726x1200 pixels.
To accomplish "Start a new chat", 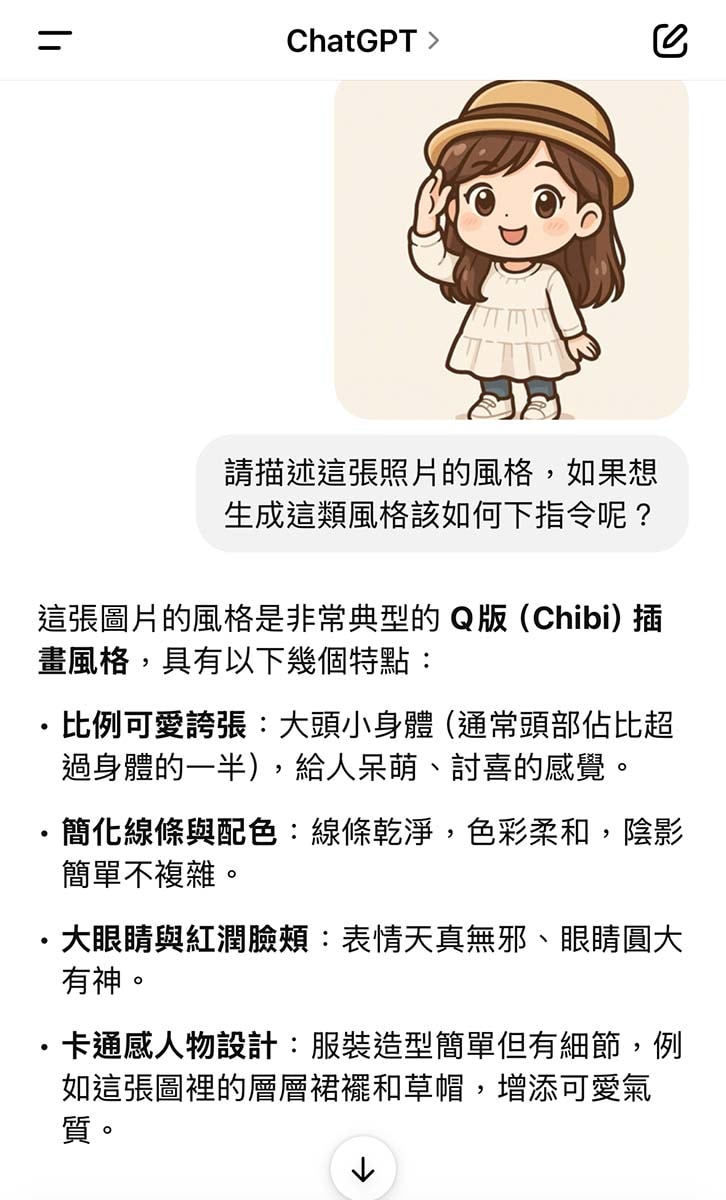I will pyautogui.click(x=670, y=40).
